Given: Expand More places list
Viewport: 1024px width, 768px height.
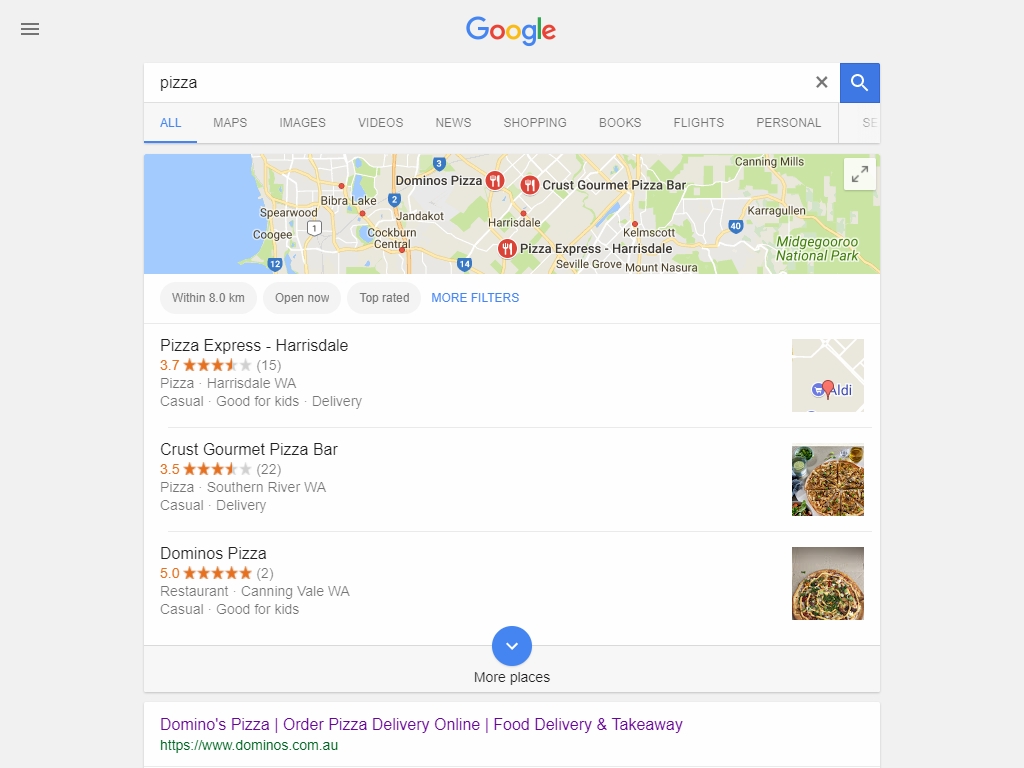Looking at the screenshot, I should 512,647.
